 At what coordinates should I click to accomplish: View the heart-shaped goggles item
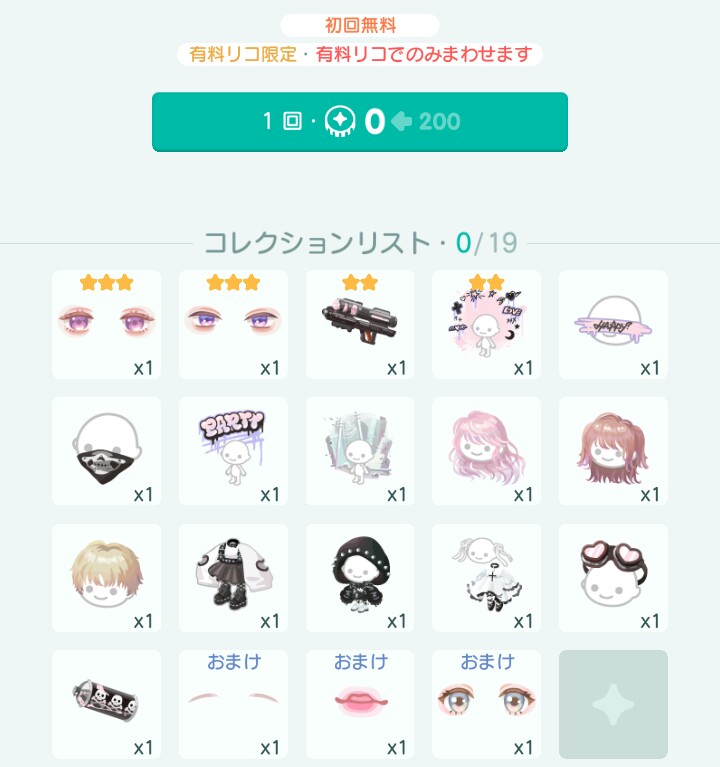[x=613, y=578]
